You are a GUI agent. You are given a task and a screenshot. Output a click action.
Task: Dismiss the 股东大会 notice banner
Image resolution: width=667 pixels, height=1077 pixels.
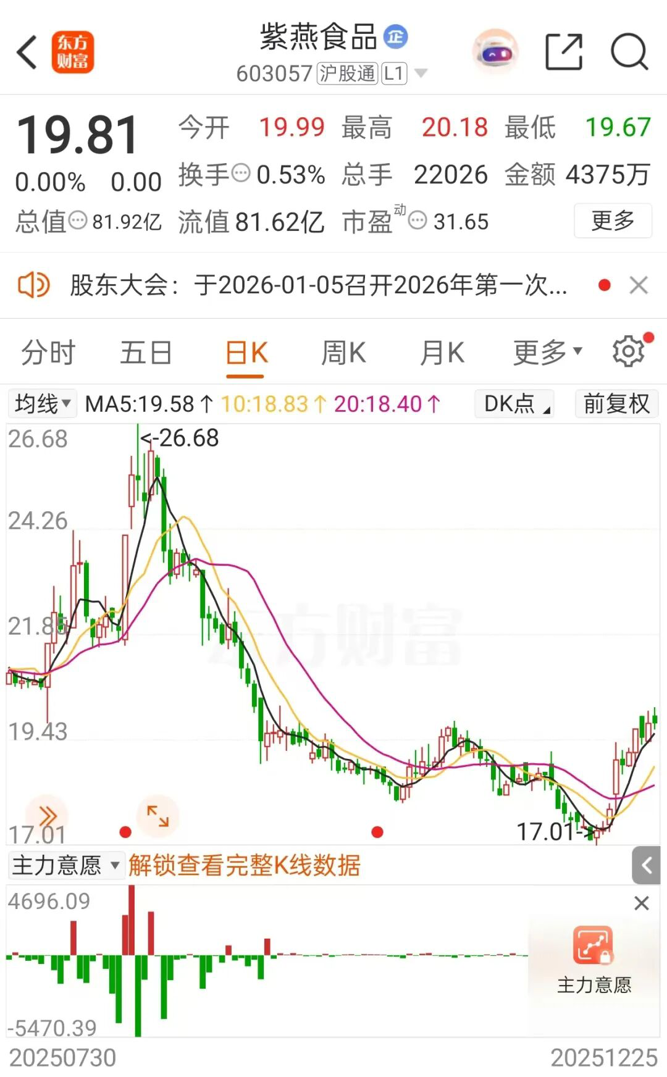pyautogui.click(x=639, y=286)
